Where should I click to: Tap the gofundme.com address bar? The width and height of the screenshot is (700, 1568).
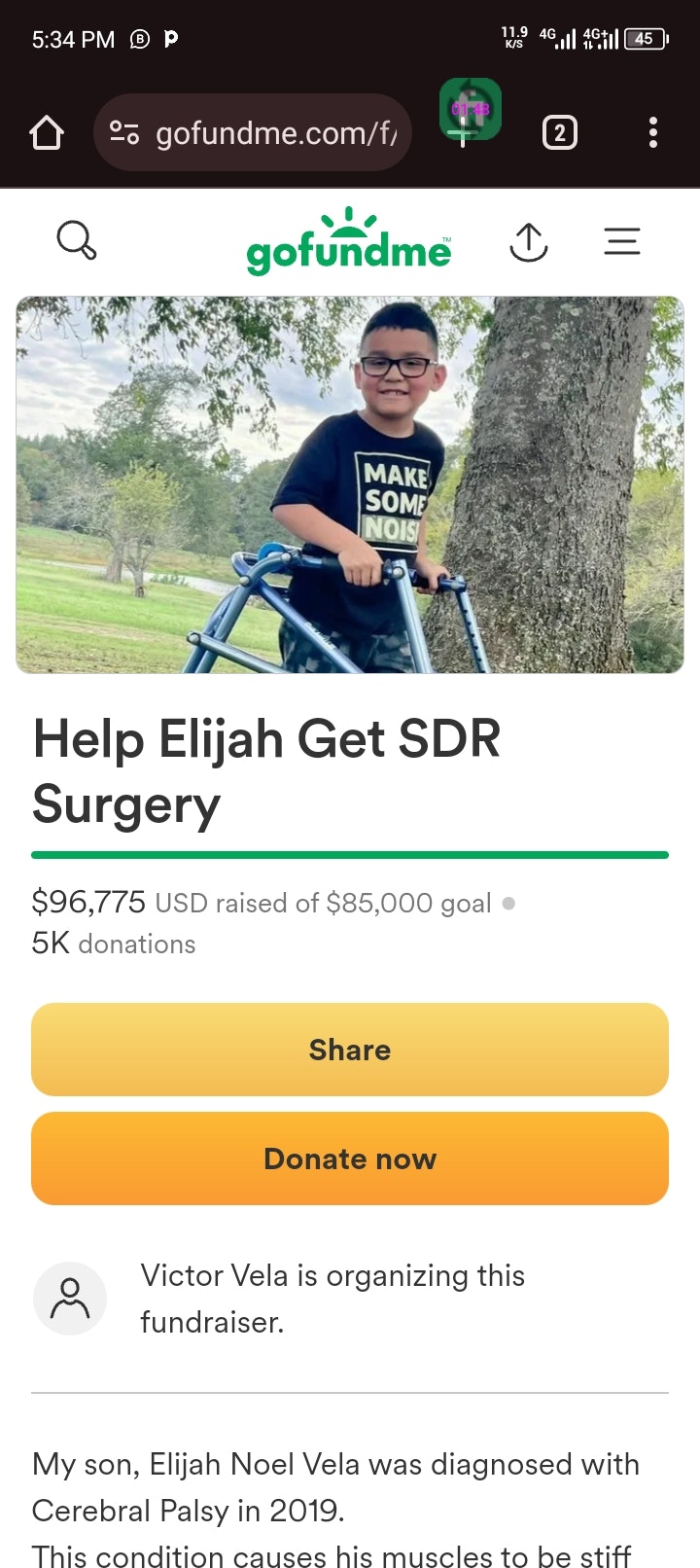point(277,132)
